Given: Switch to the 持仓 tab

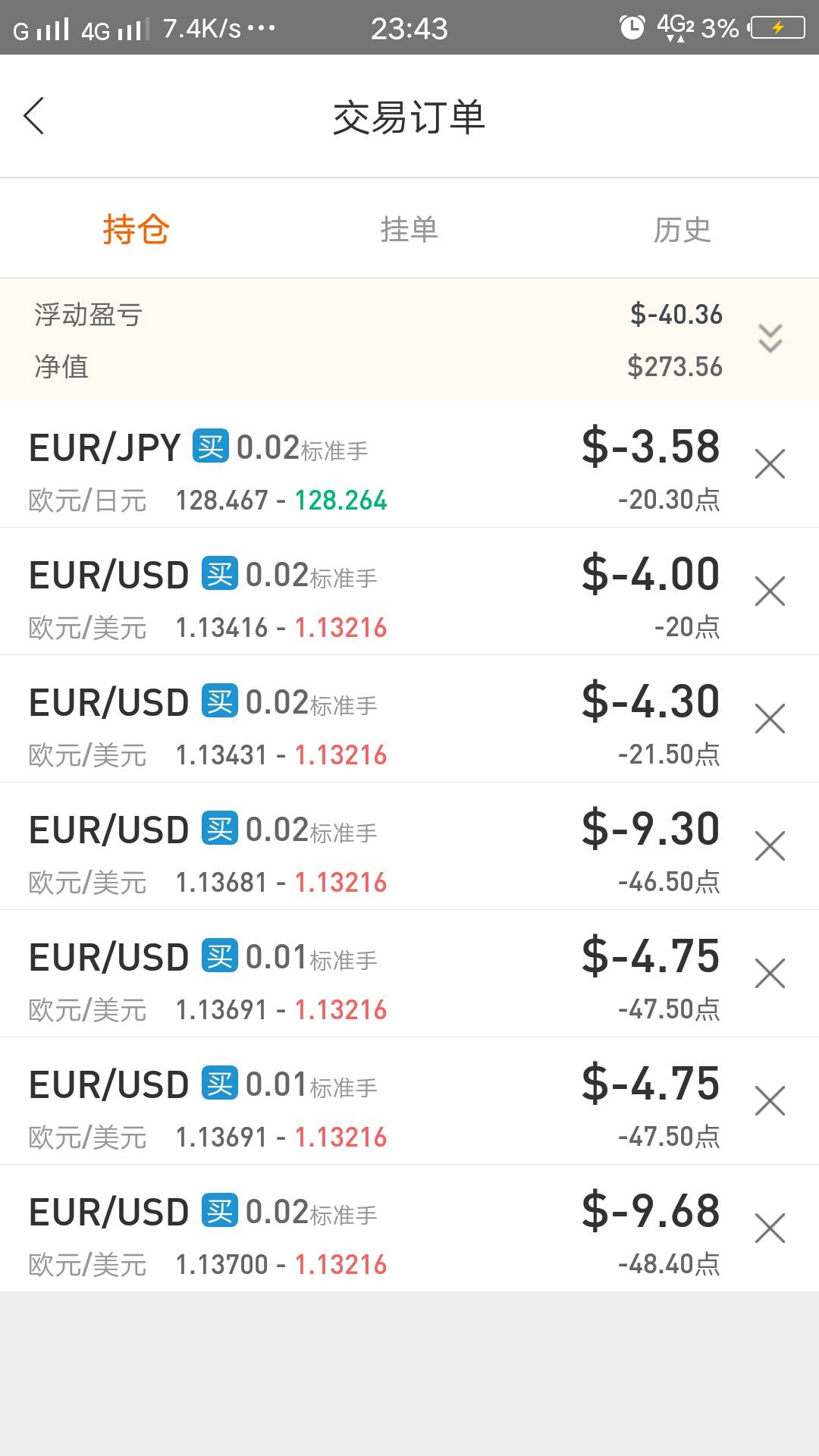Looking at the screenshot, I should coord(136,229).
